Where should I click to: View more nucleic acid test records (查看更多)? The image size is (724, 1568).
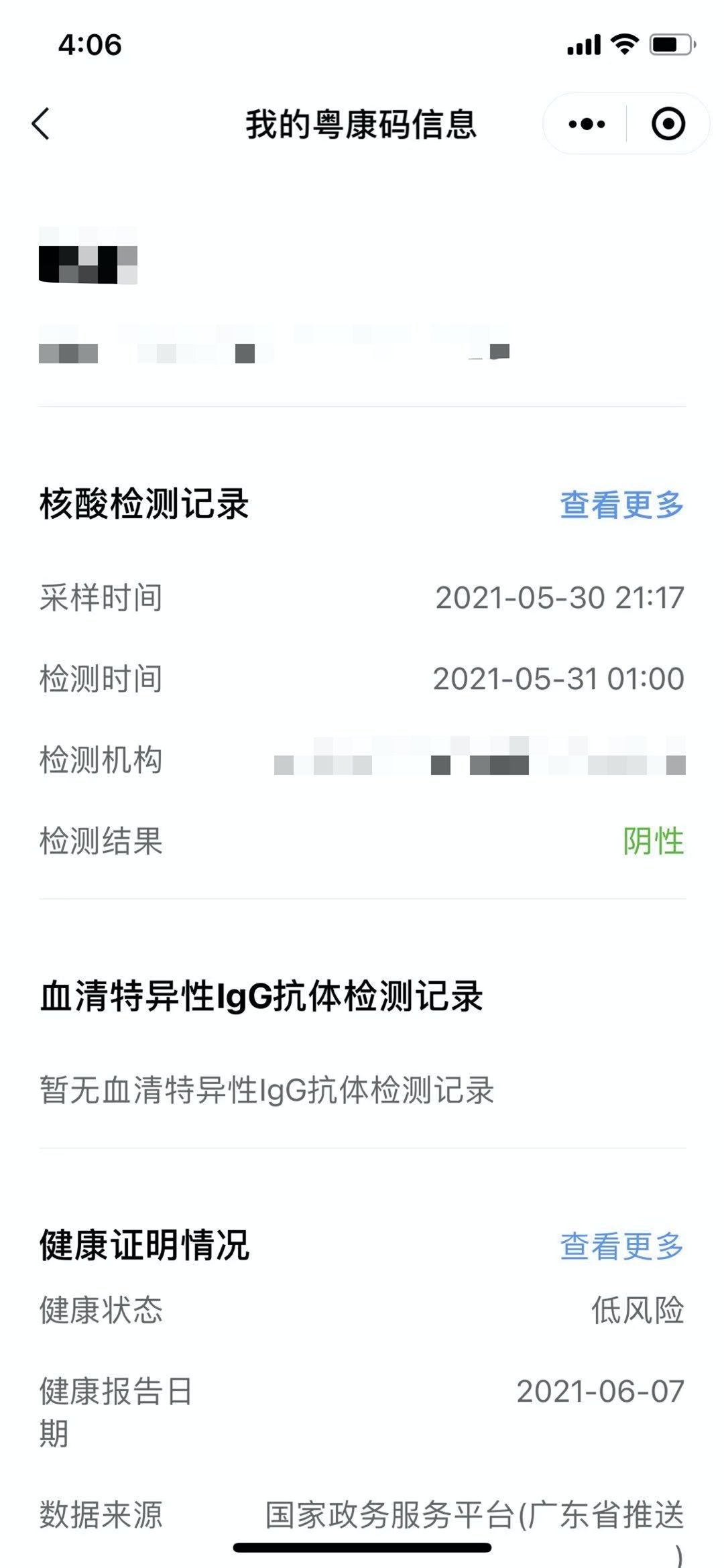click(x=621, y=505)
